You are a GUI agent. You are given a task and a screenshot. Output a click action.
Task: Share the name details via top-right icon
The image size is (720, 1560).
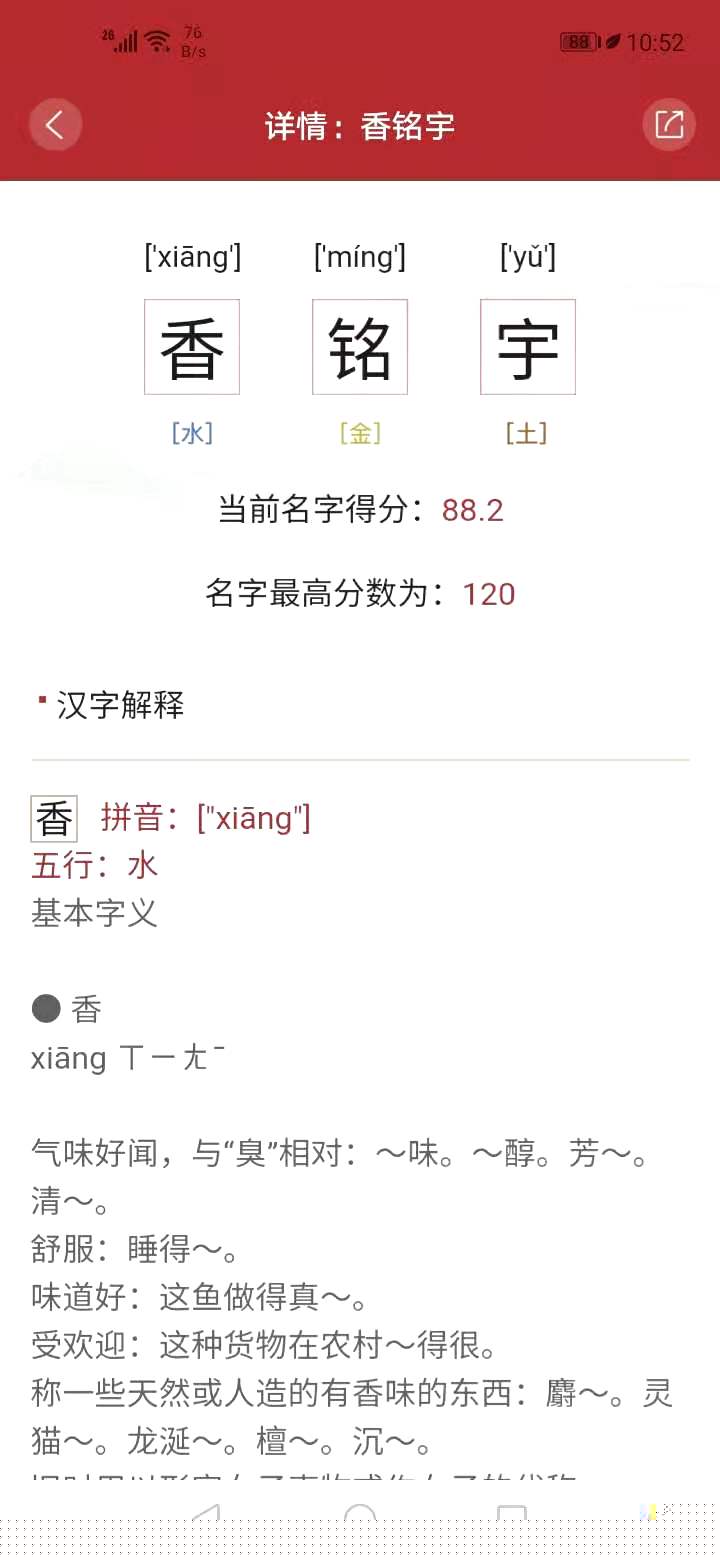(x=668, y=125)
